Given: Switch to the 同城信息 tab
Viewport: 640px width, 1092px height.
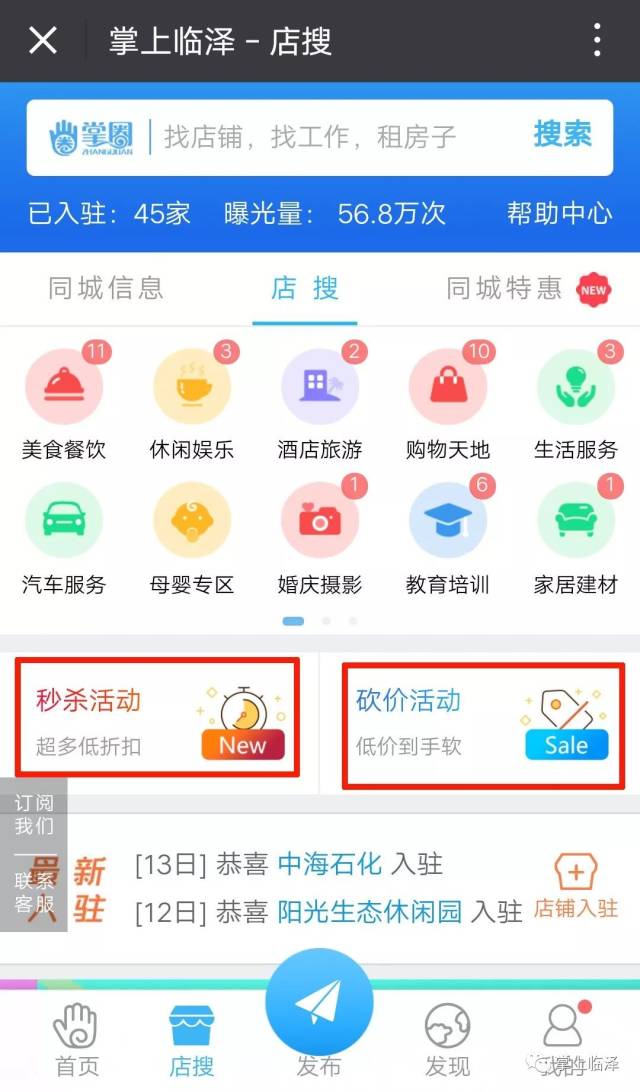Looking at the screenshot, I should [105, 290].
